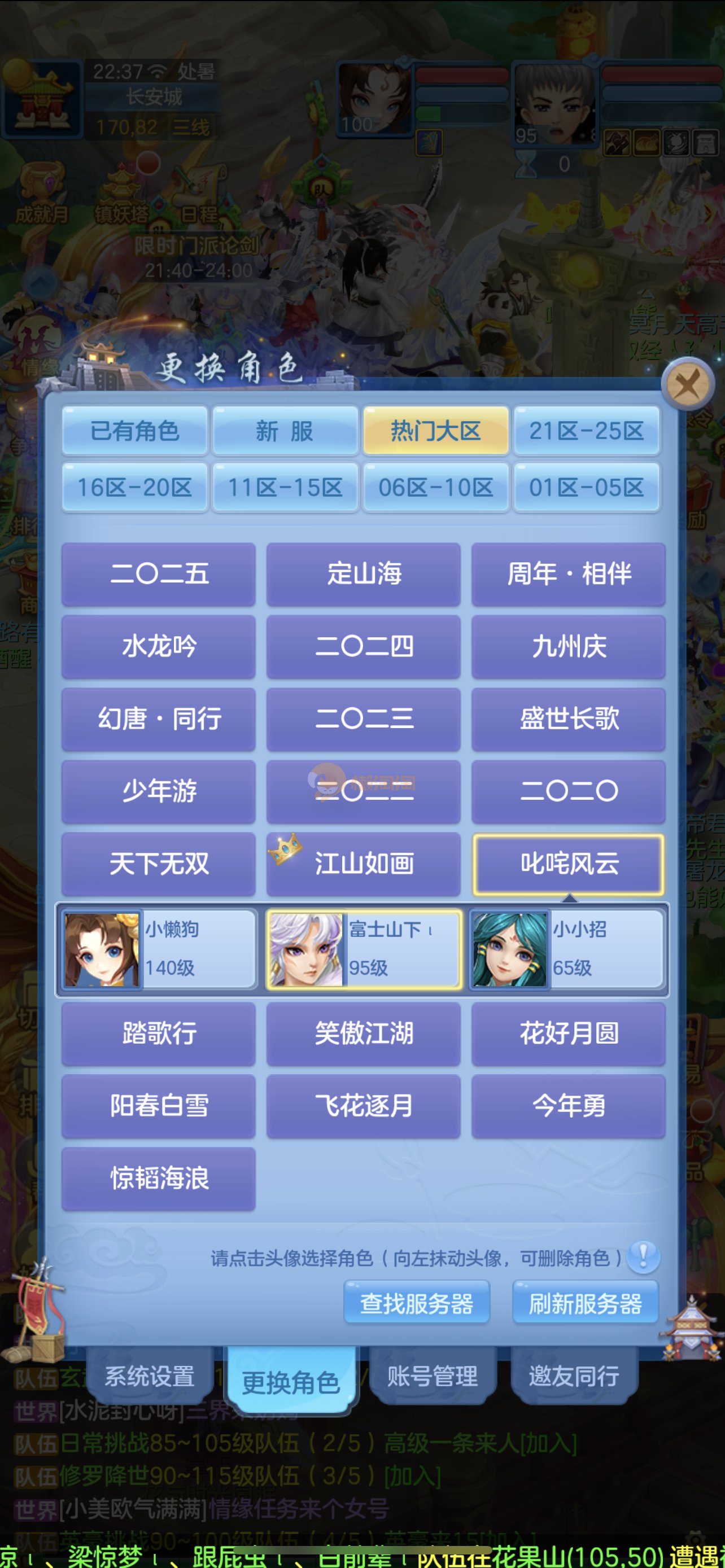Open the 账号管理 tab

(x=432, y=1375)
